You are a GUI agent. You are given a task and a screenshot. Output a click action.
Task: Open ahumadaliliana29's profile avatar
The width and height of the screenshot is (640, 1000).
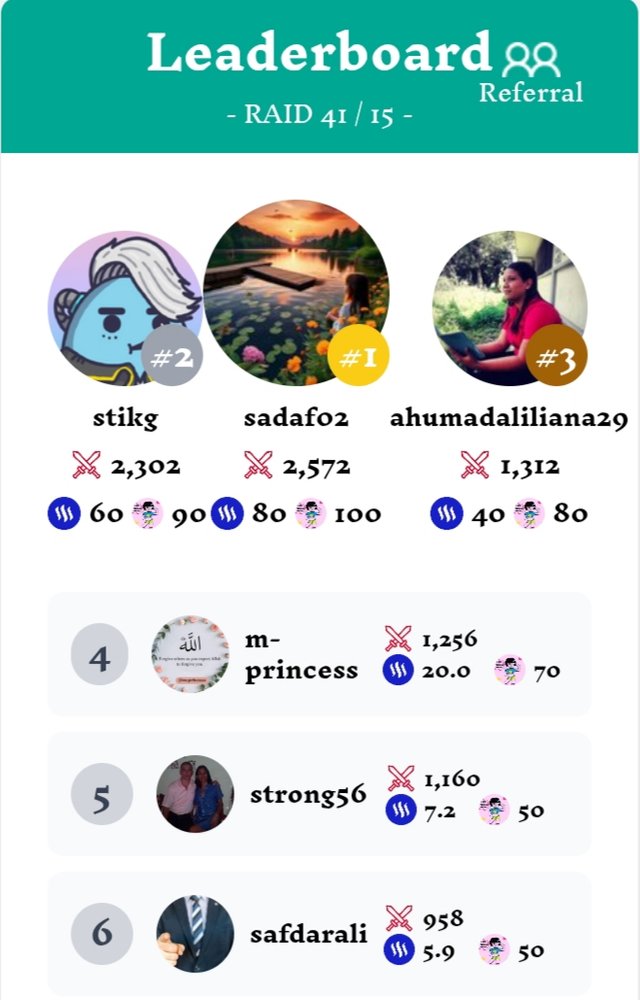tap(509, 308)
